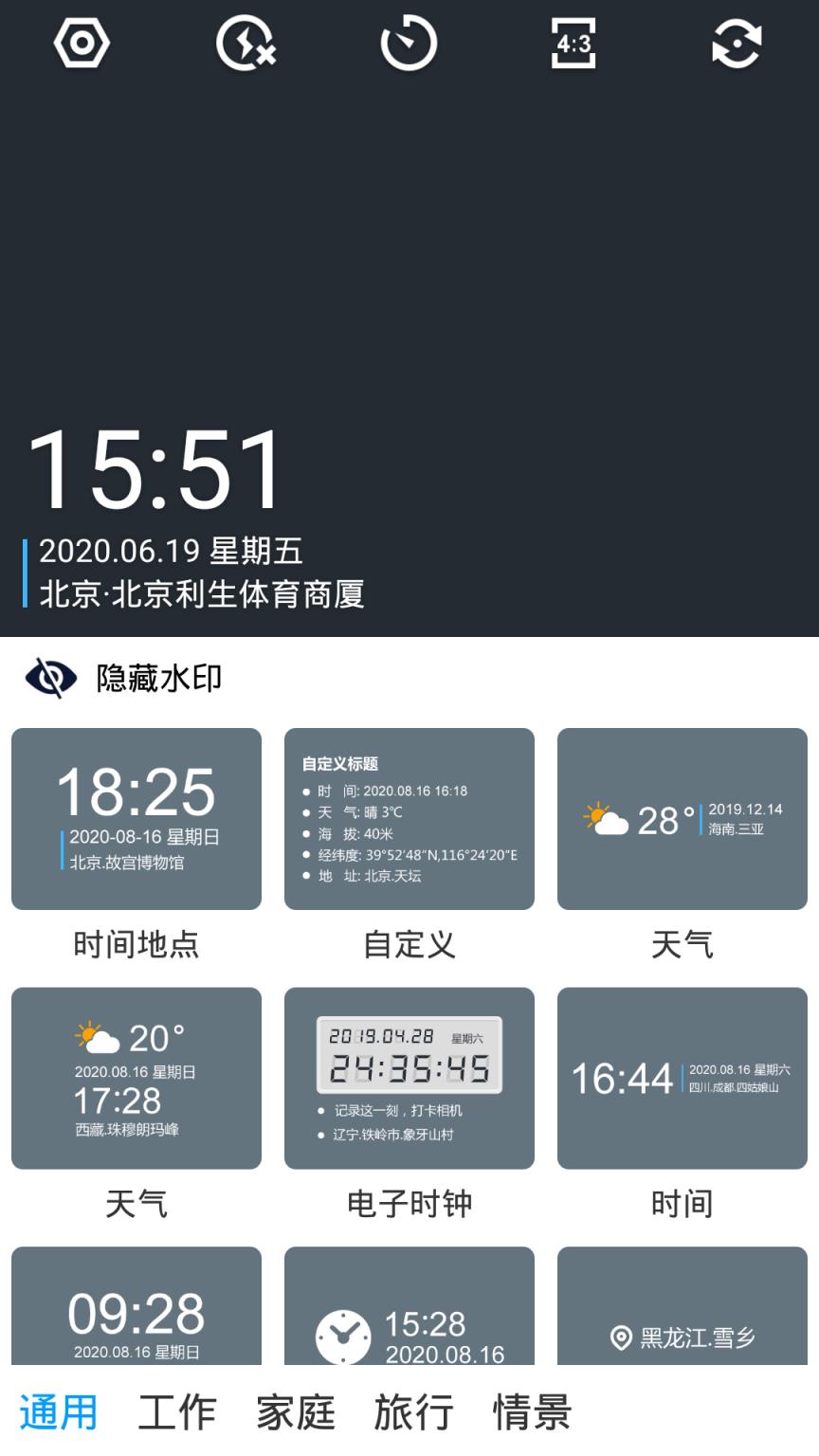Select the 时间 watermark showing 16:44
Screen dimensions: 819x1456
(x=682, y=1078)
